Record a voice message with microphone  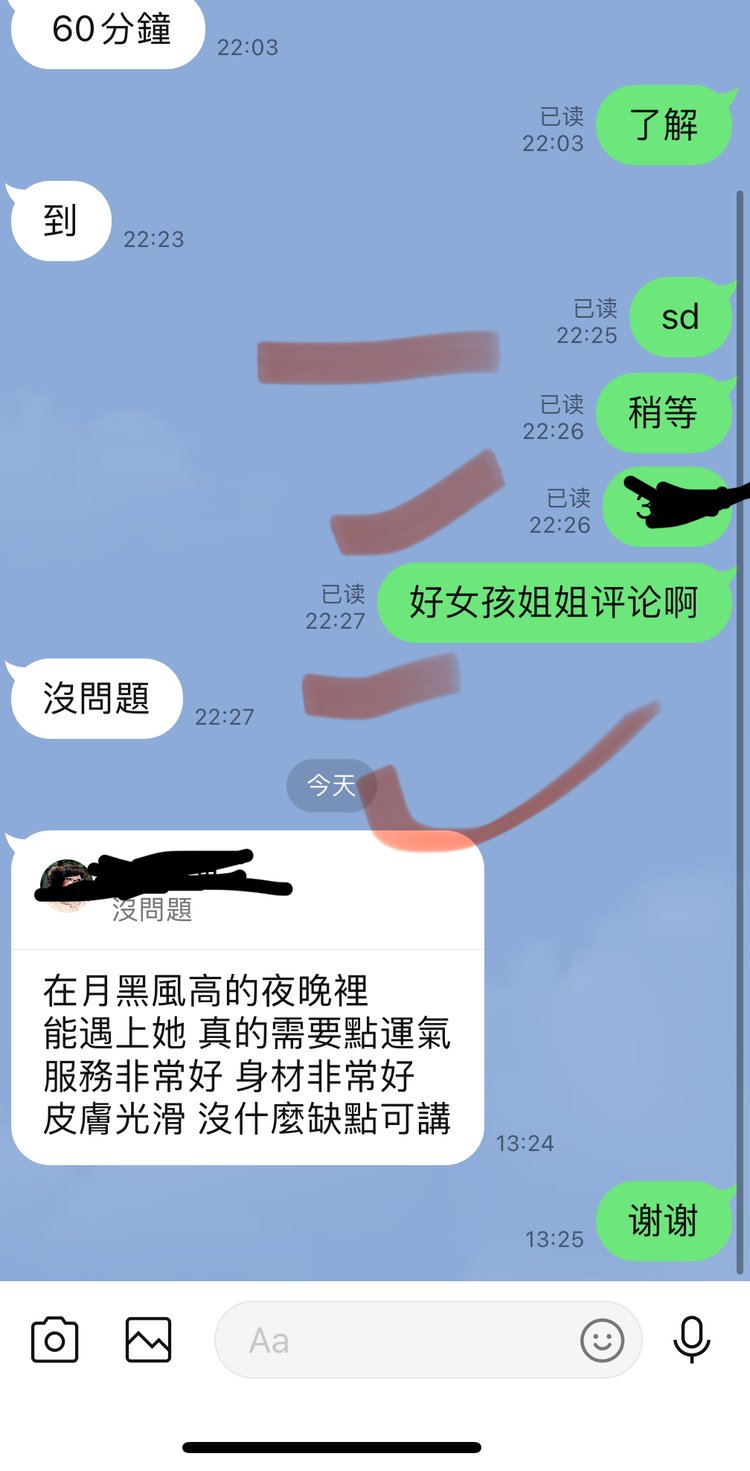click(691, 1340)
